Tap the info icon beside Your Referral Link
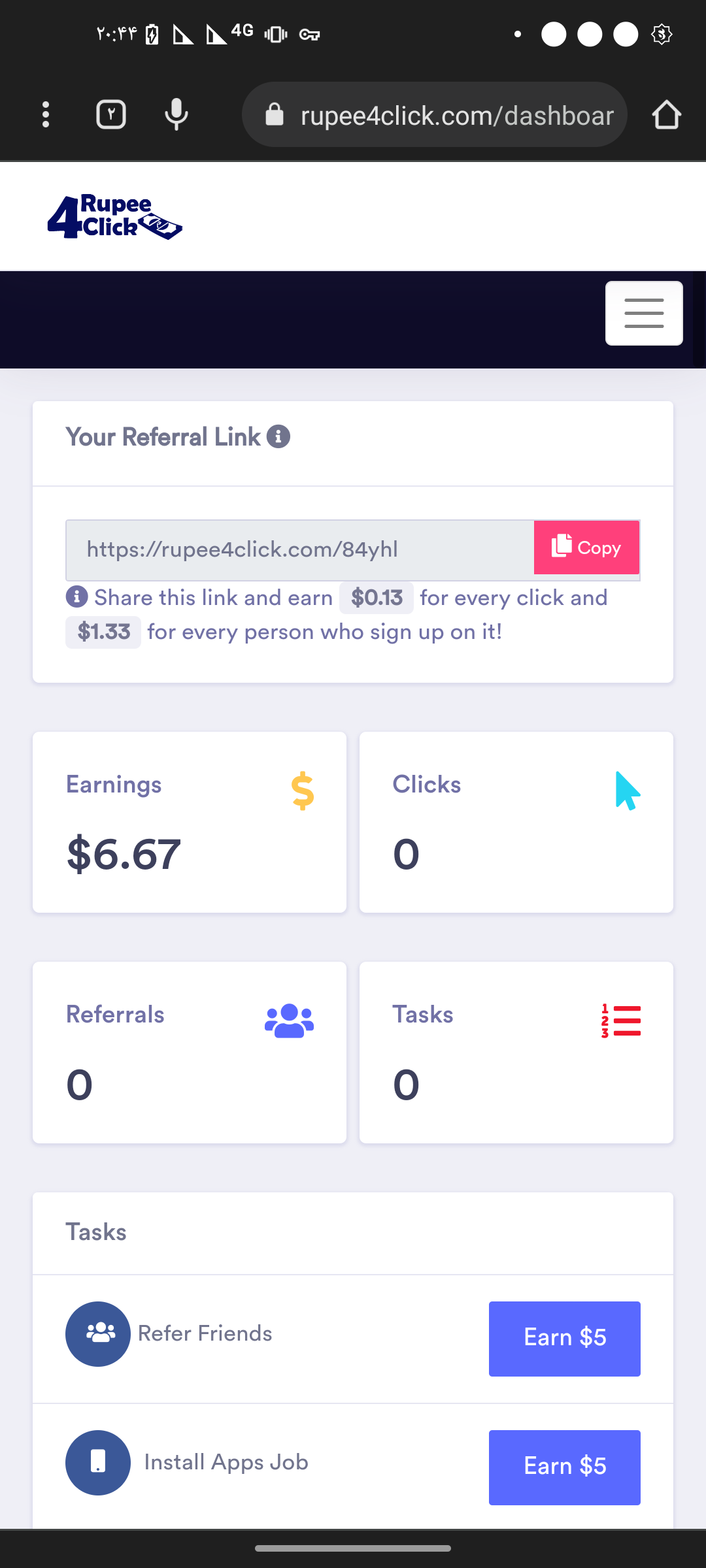Image resolution: width=706 pixels, height=1568 pixels. click(x=278, y=436)
